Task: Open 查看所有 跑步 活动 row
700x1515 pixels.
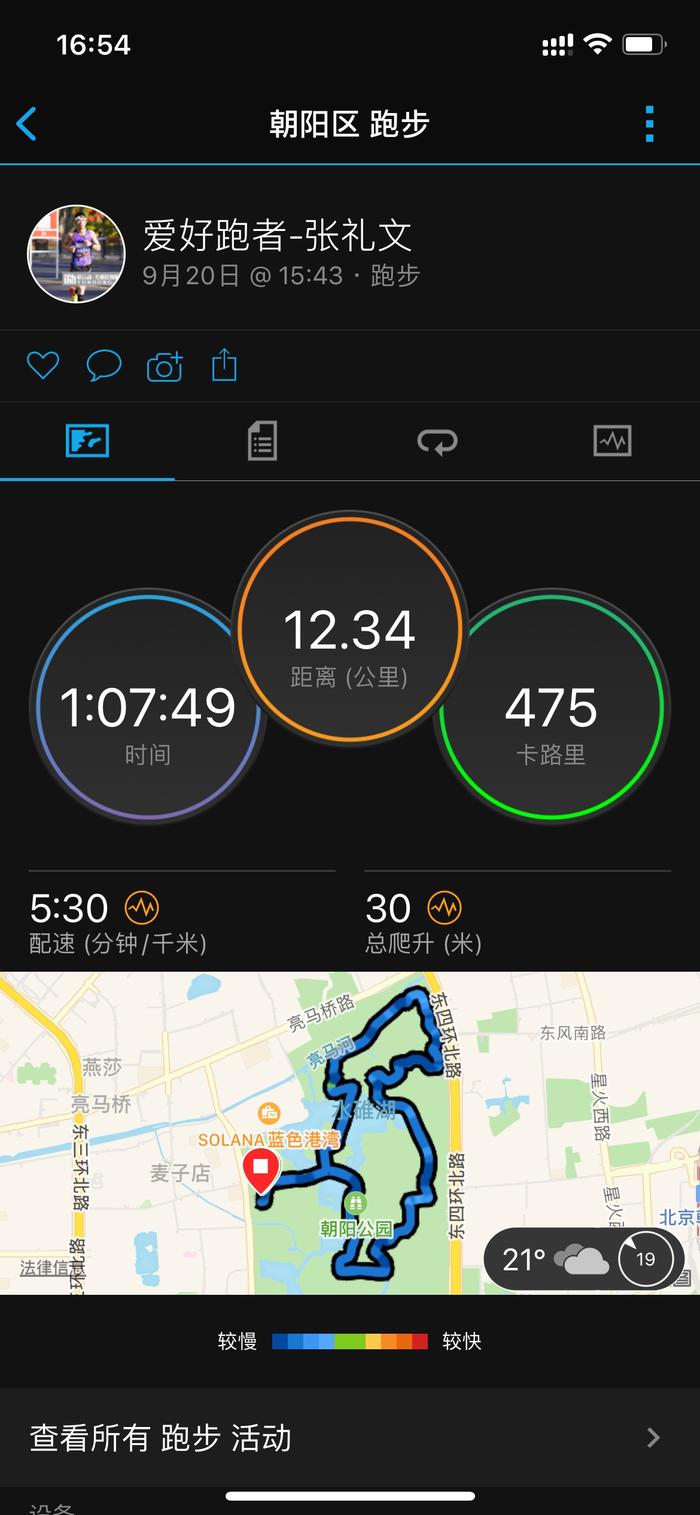Action: pyautogui.click(x=350, y=1438)
